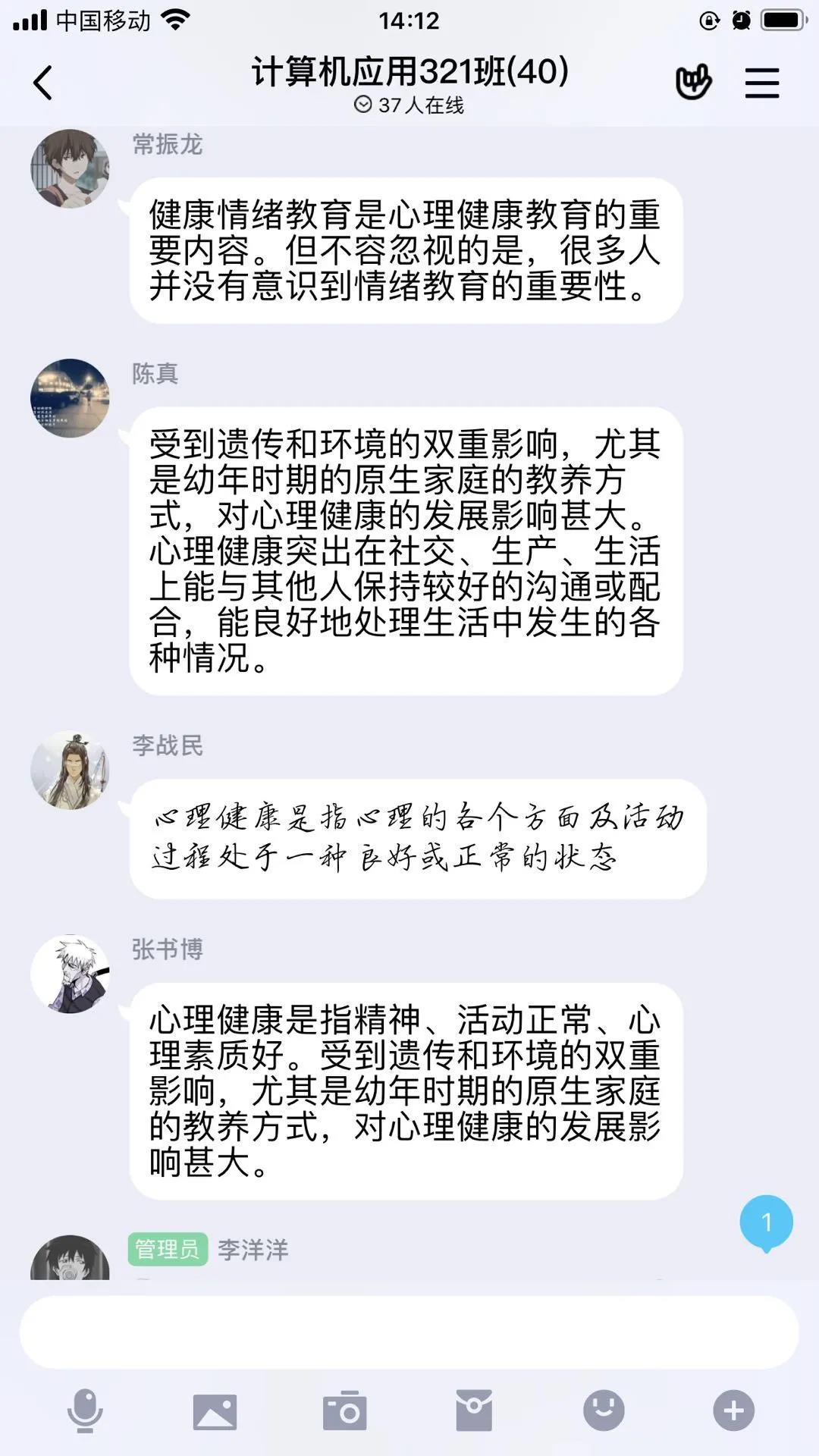This screenshot has height=1456, width=819.
Task: Record a voice message with the microphone
Action: click(x=85, y=1410)
